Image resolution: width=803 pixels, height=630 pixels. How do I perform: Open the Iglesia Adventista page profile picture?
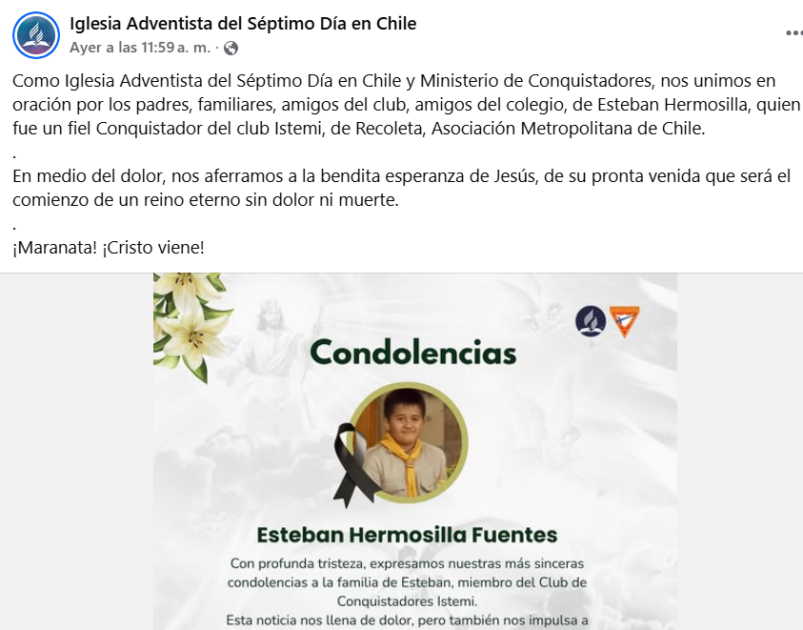(36, 35)
